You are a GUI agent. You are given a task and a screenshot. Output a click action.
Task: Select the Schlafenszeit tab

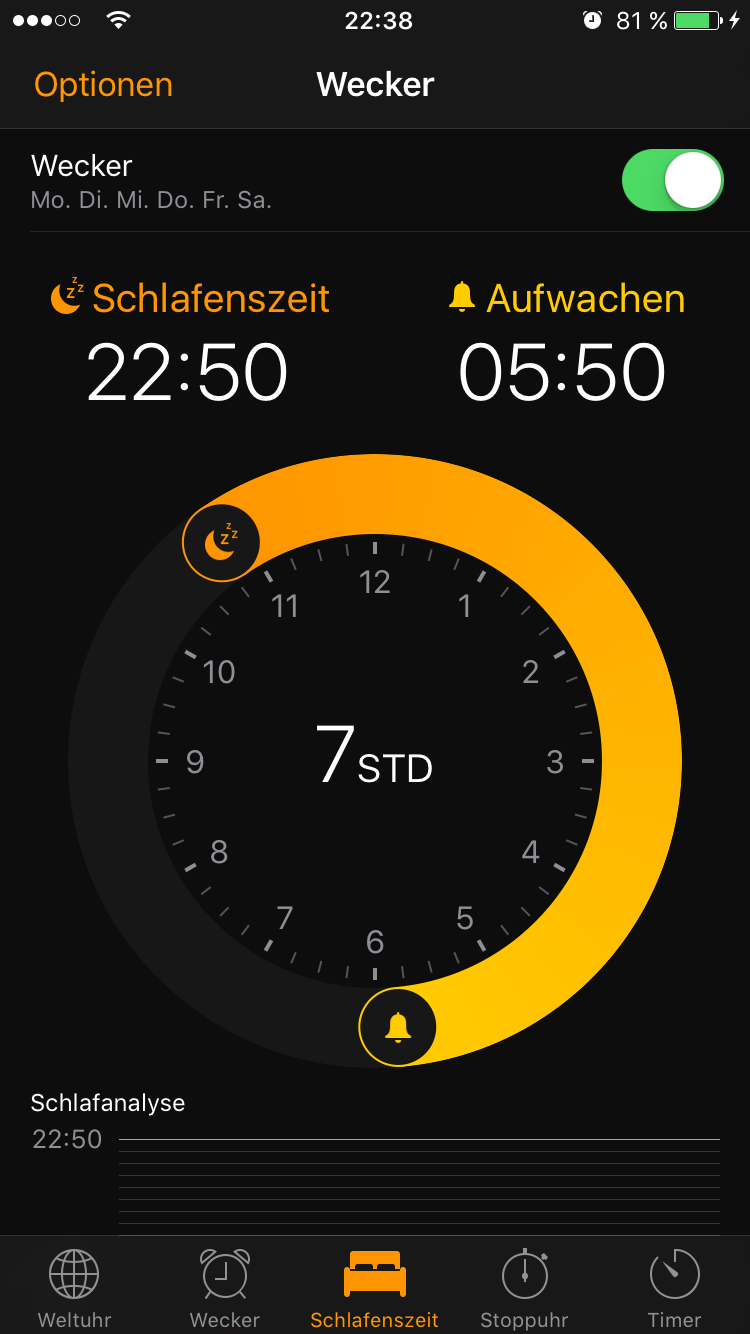(375, 1289)
